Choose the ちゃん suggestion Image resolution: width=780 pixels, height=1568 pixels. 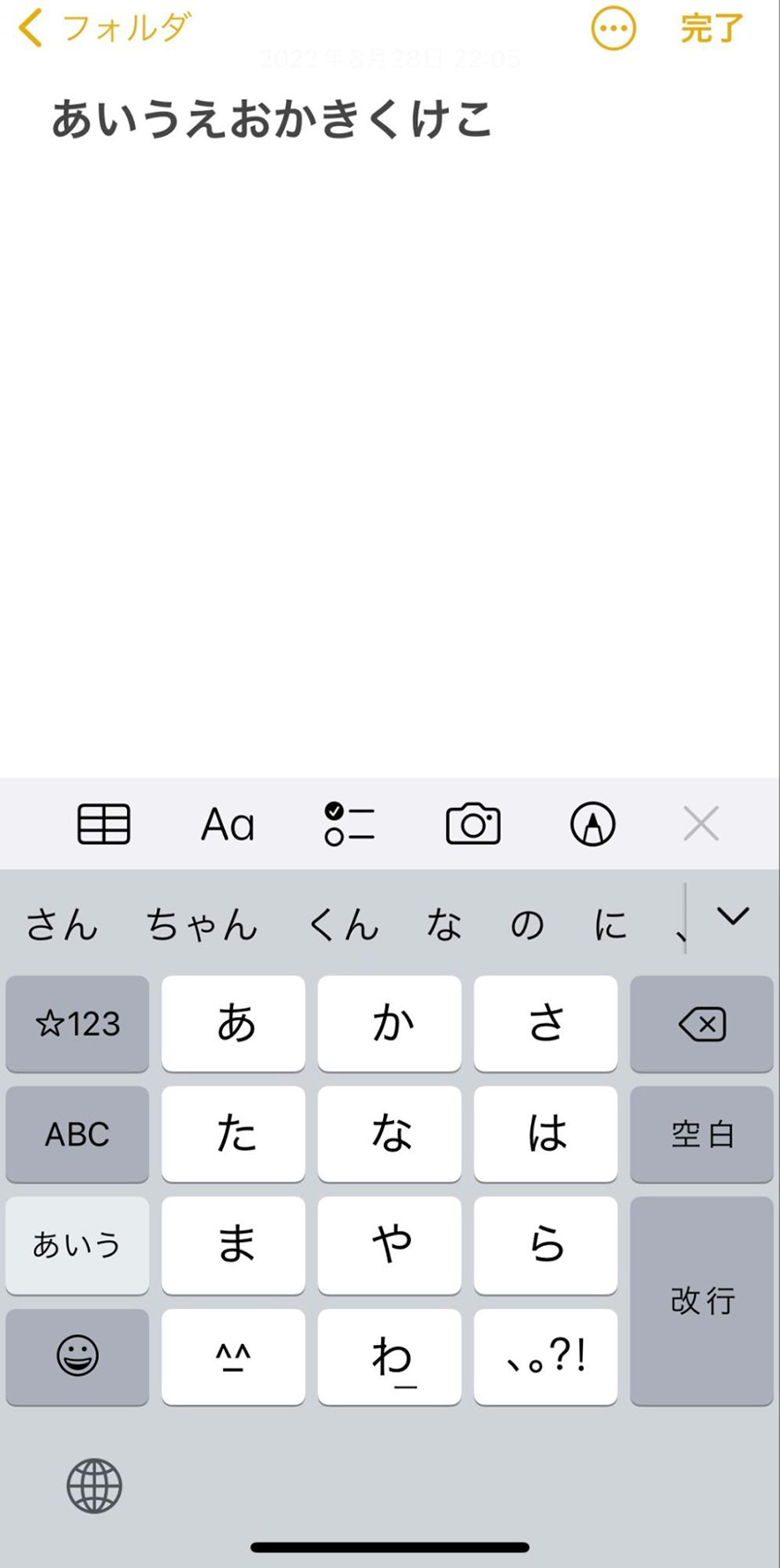pos(202,924)
